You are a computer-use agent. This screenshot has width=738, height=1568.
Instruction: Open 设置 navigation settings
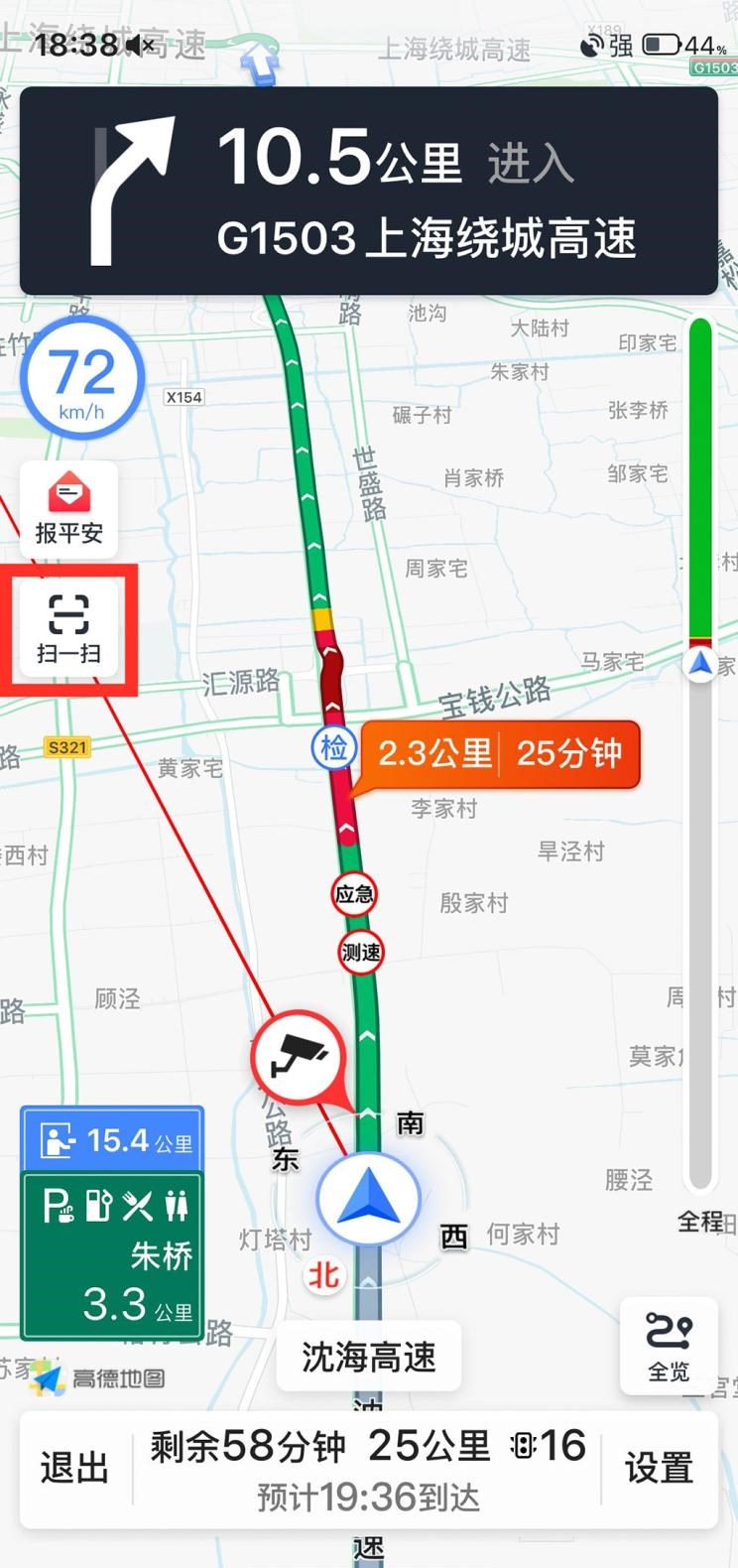coord(658,1468)
